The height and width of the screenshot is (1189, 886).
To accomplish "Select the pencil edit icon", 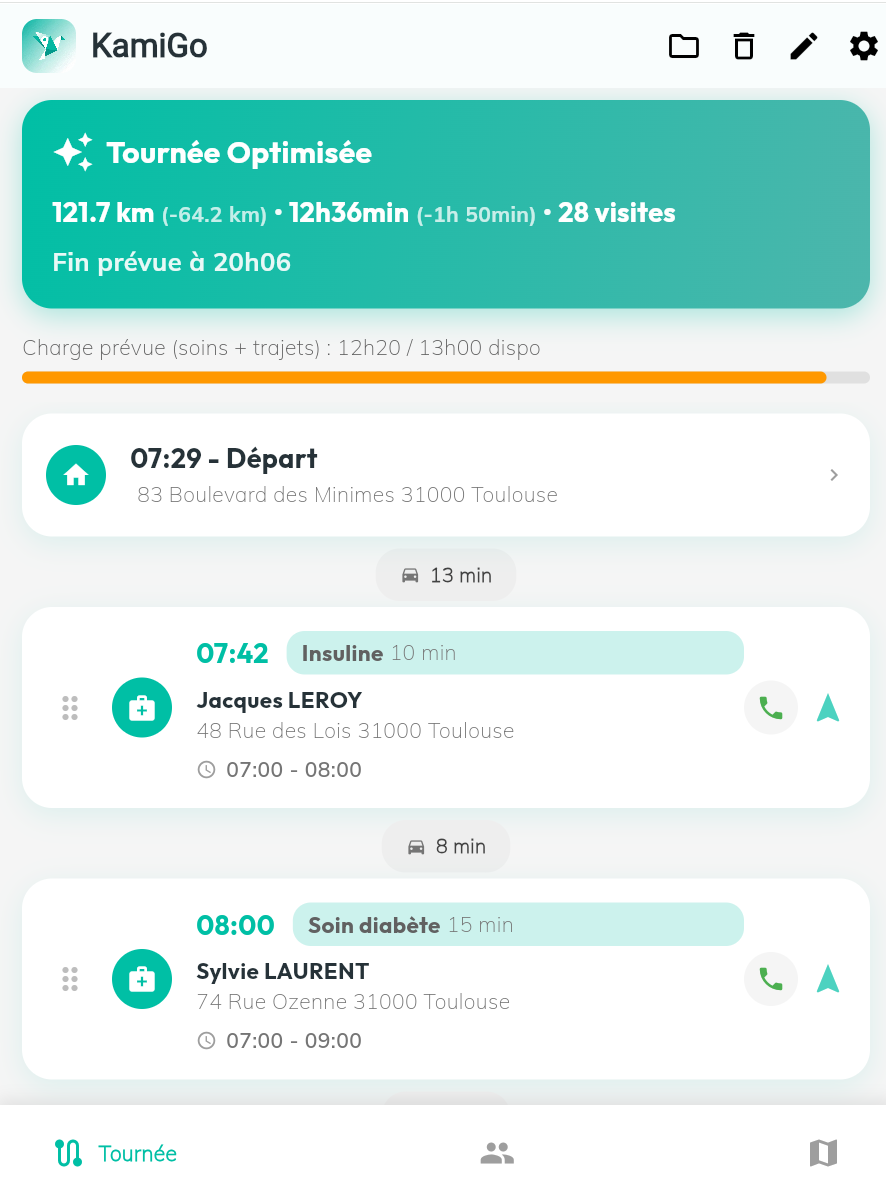I will (803, 46).
